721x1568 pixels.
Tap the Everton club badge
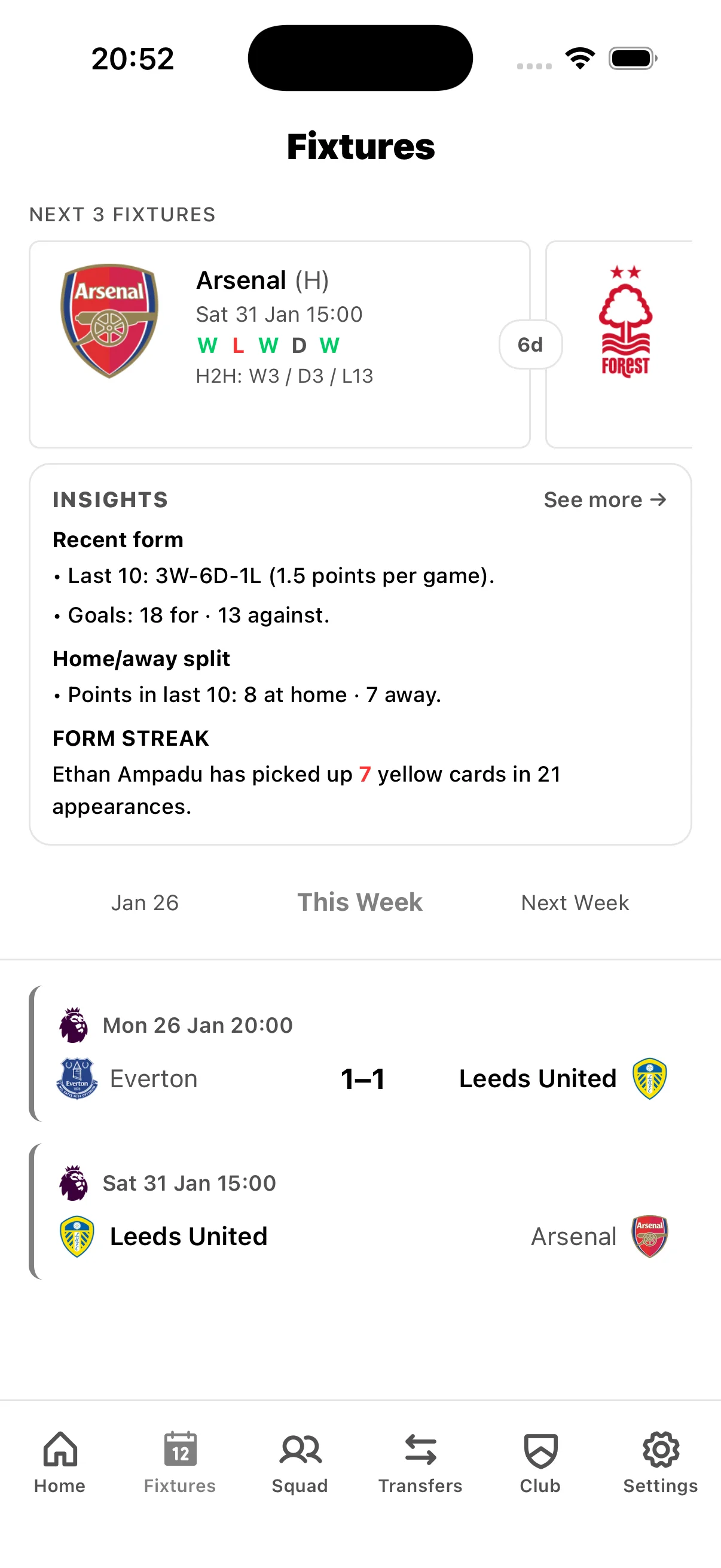(x=78, y=1078)
